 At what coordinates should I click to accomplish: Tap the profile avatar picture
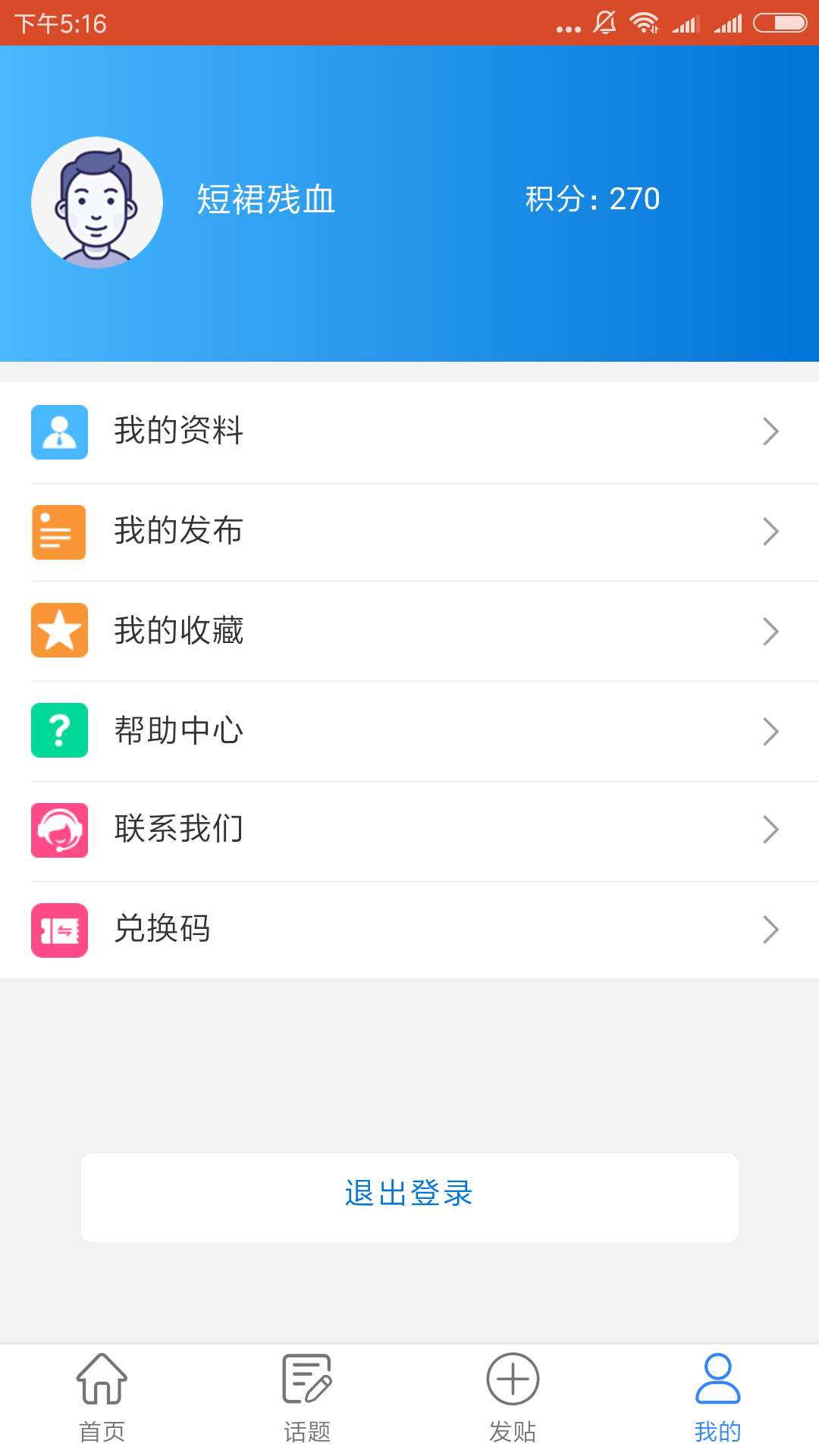click(97, 202)
